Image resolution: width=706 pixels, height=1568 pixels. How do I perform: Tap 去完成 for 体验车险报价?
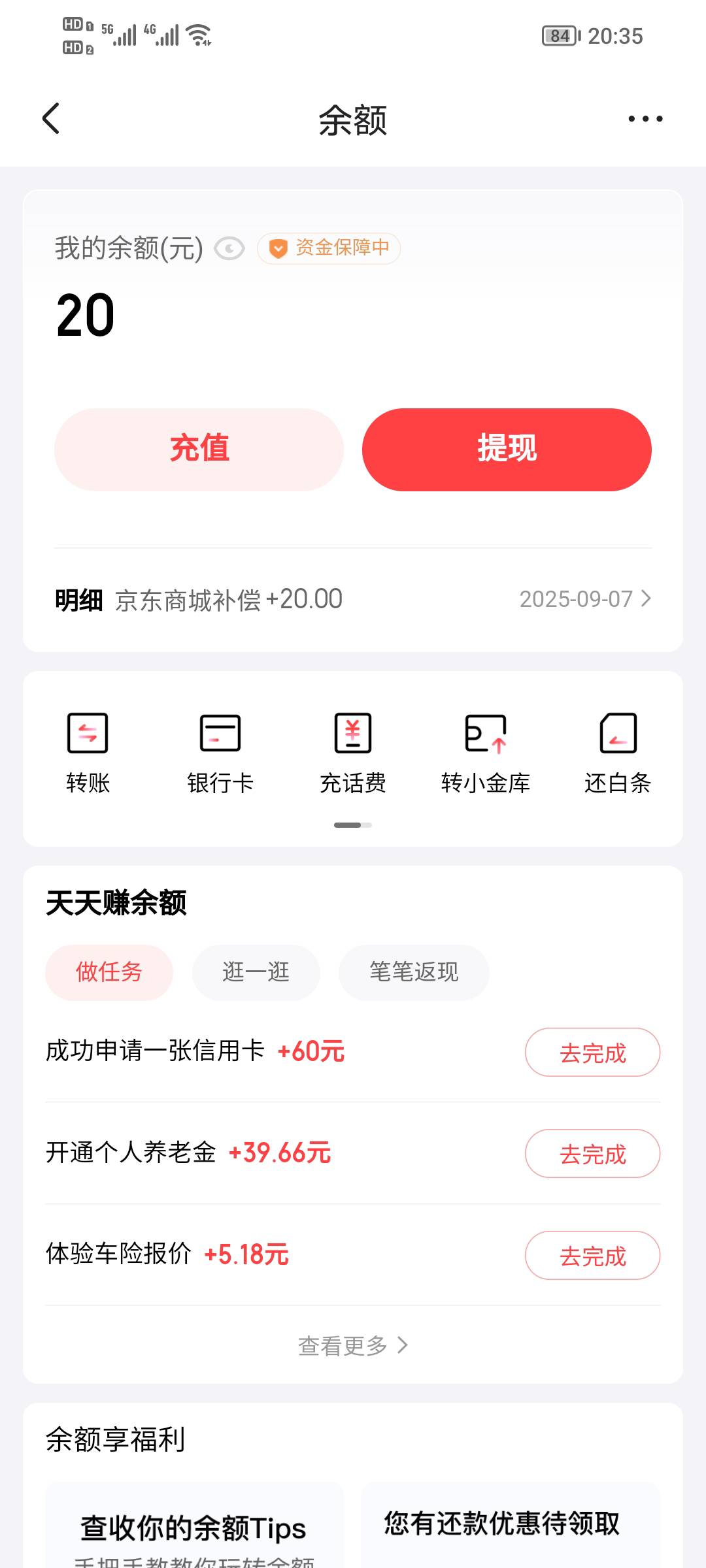592,1256
